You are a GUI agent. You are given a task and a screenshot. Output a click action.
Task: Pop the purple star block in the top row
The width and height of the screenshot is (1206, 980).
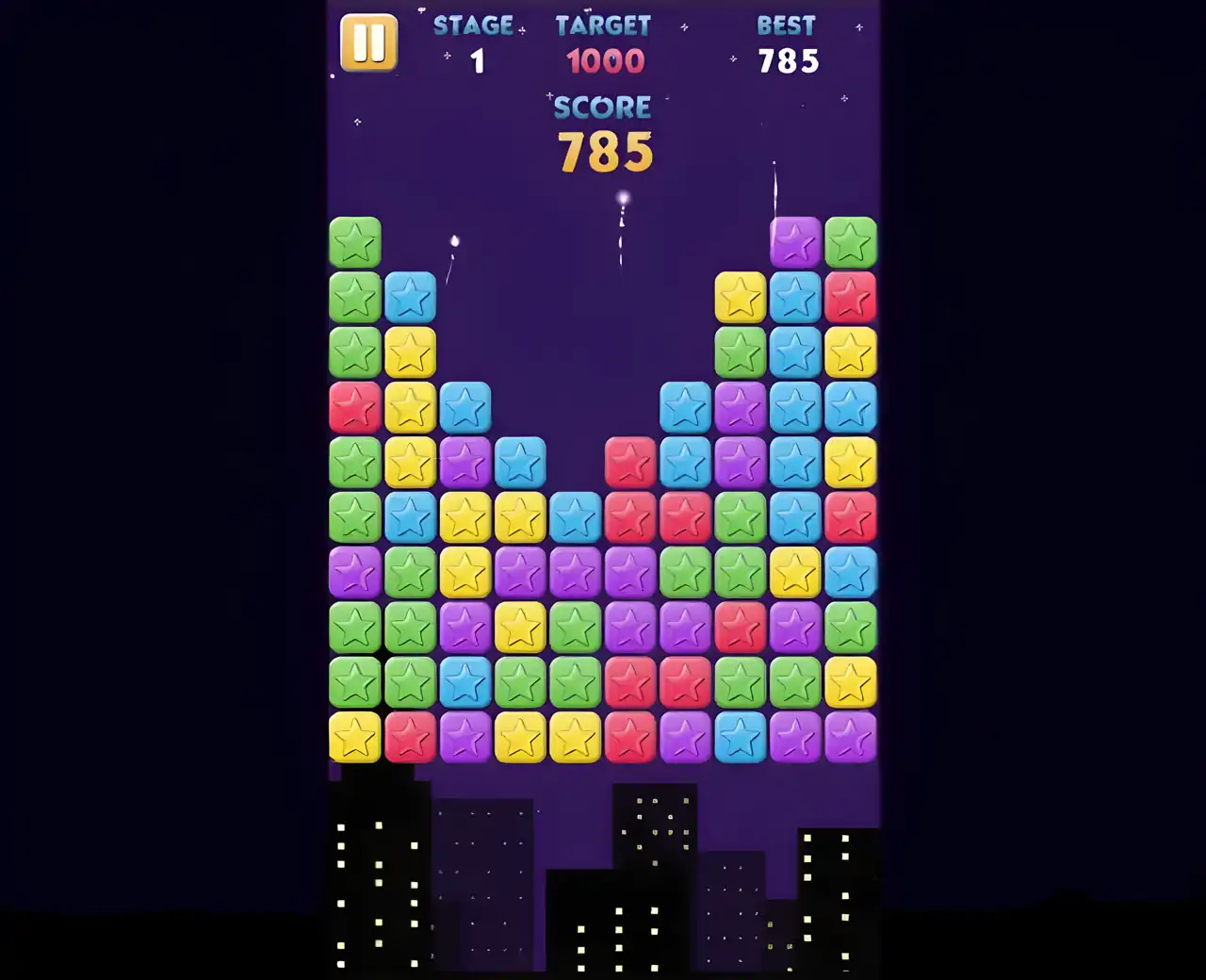click(x=795, y=242)
